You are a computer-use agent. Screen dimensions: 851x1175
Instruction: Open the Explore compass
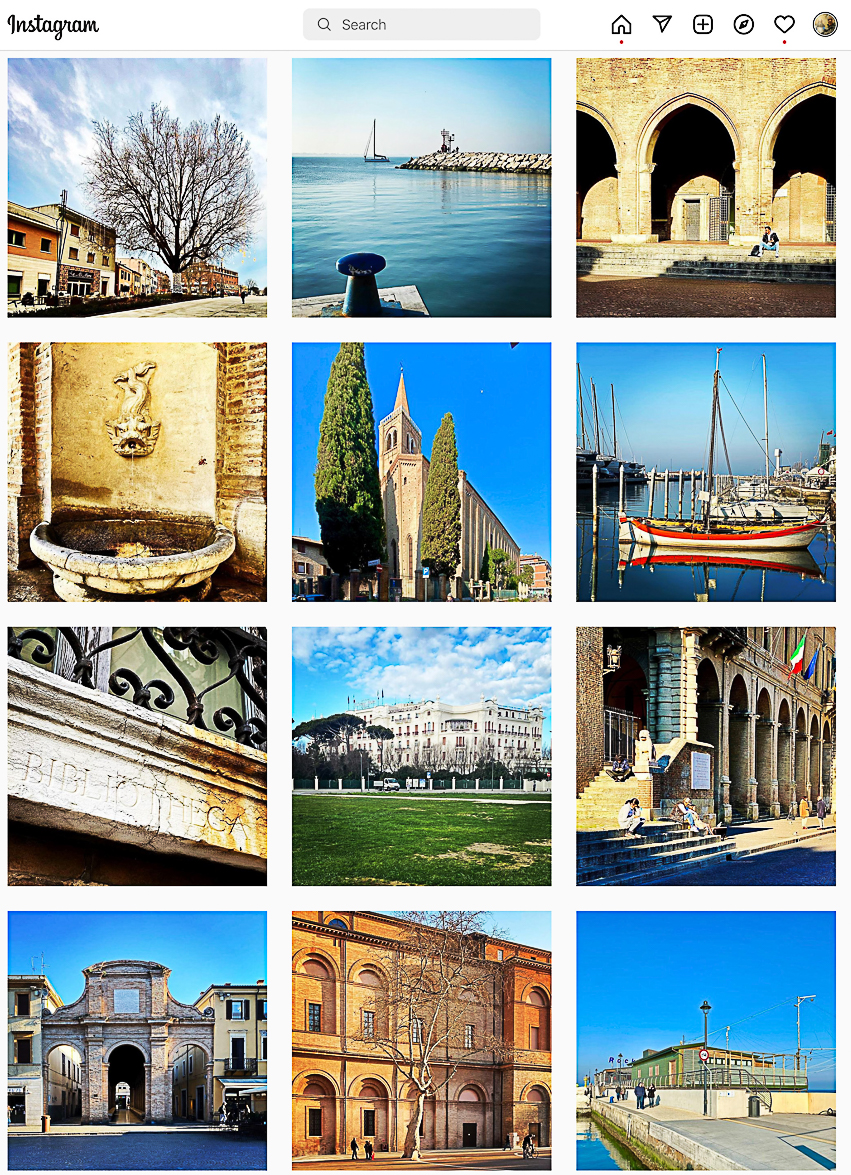coord(743,25)
